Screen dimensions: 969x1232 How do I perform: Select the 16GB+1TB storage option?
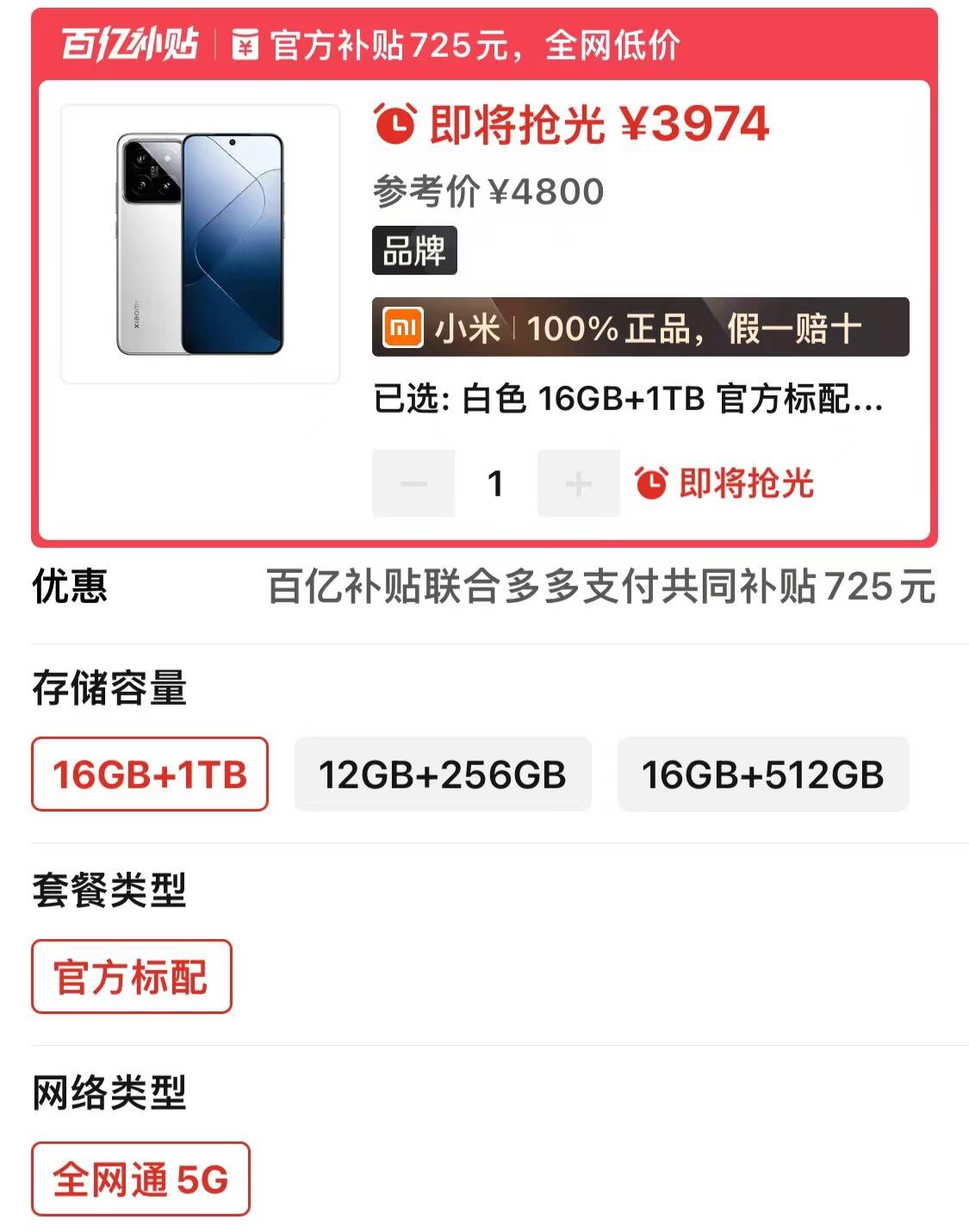click(x=150, y=774)
